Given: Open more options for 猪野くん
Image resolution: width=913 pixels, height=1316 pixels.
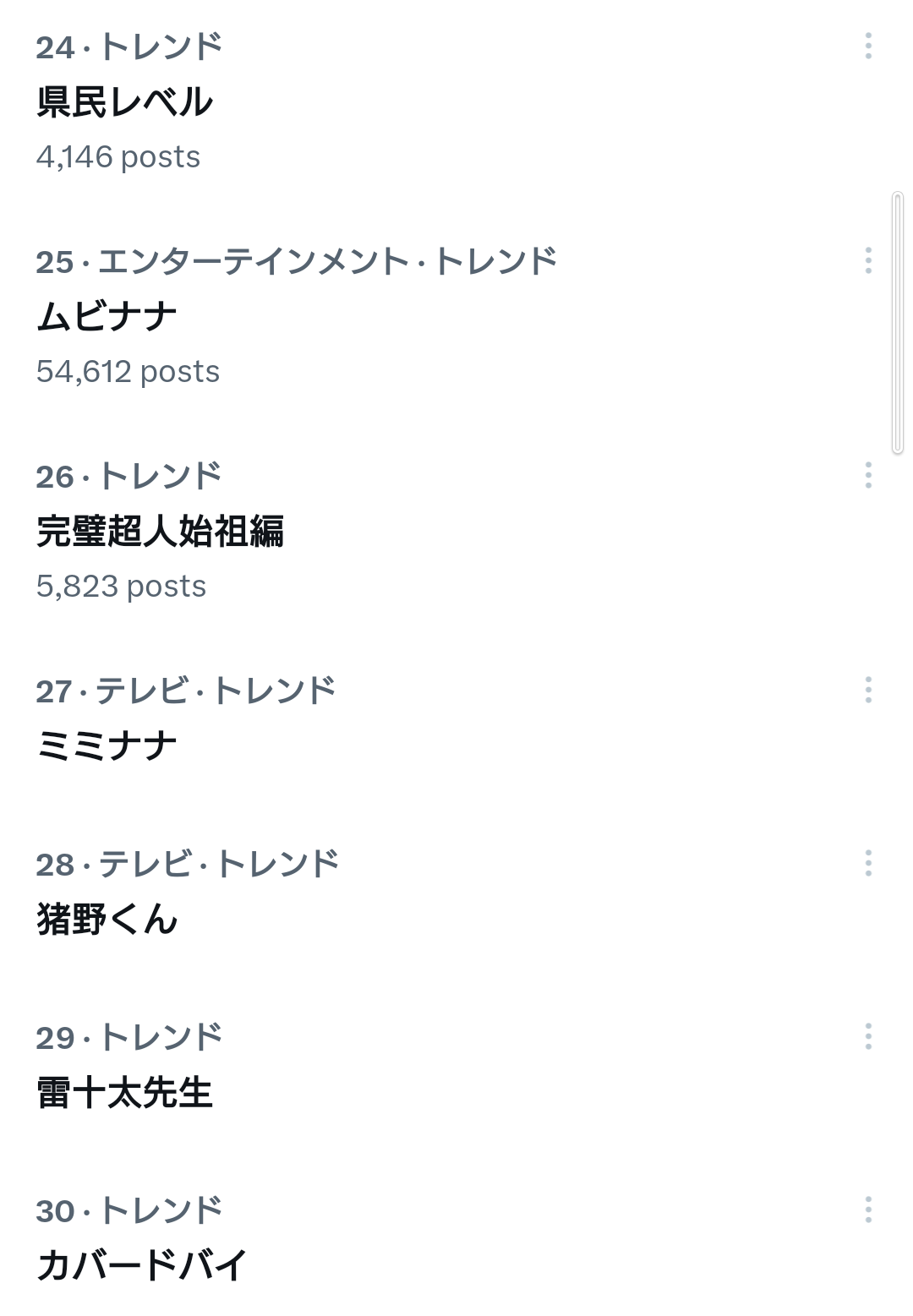Looking at the screenshot, I should (x=868, y=863).
